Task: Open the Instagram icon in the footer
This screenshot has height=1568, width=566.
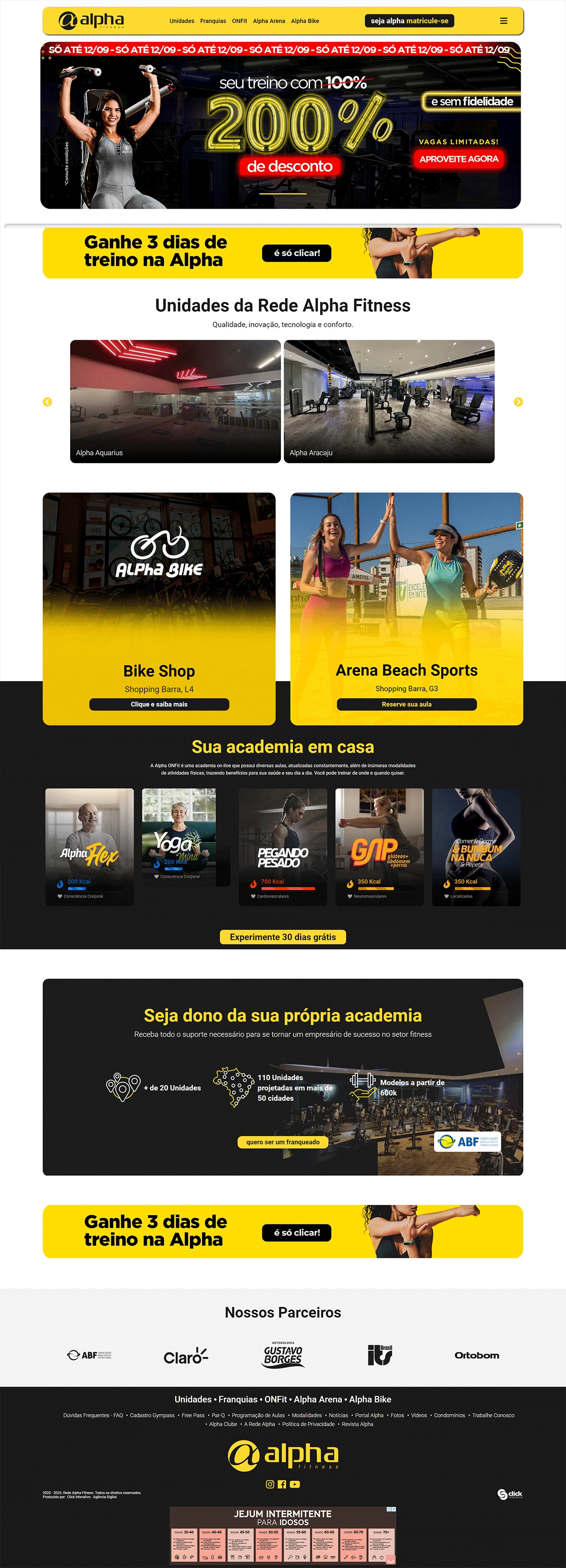Action: pyautogui.click(x=270, y=1484)
